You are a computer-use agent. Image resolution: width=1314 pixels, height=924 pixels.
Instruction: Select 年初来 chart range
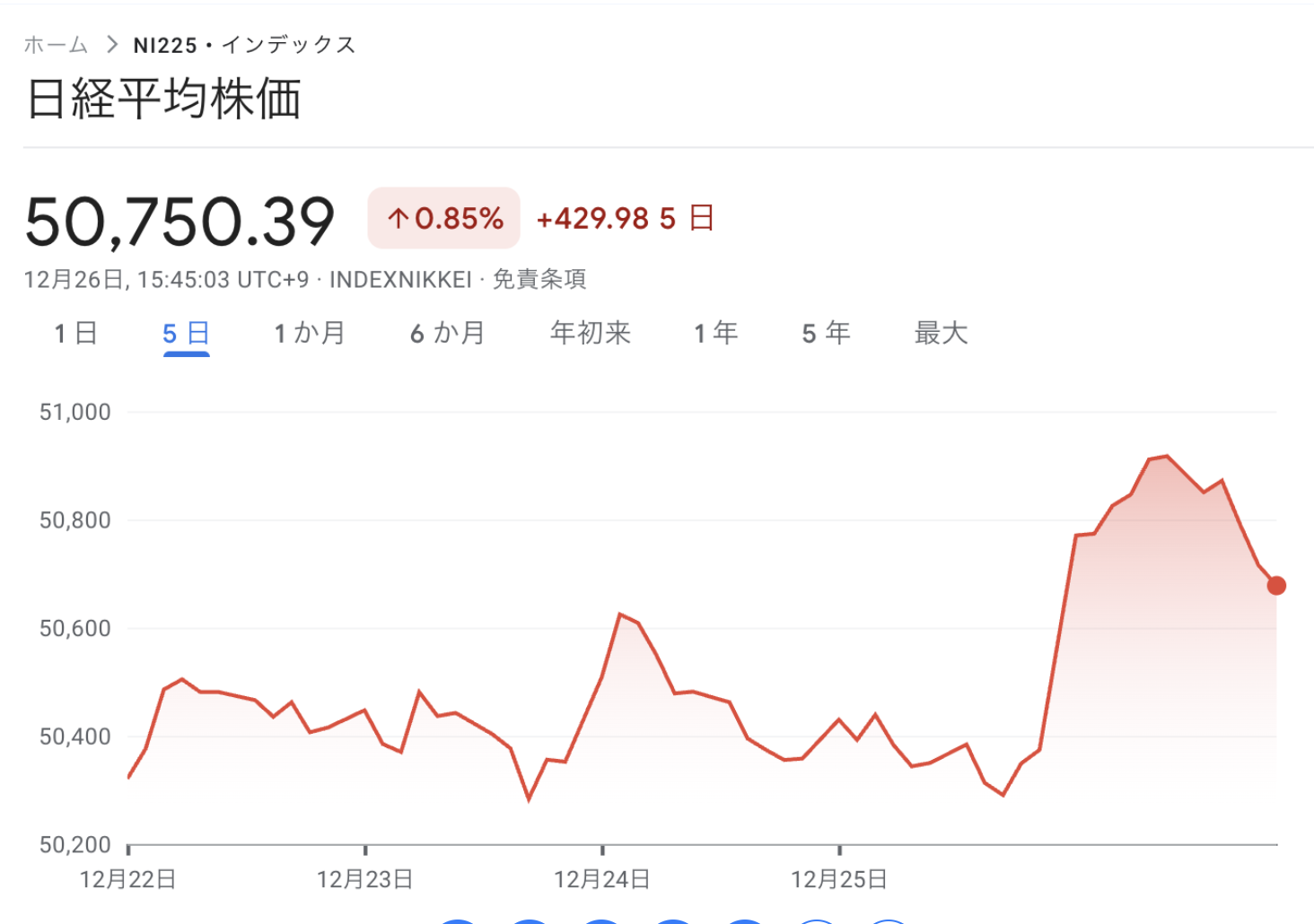pos(591,334)
